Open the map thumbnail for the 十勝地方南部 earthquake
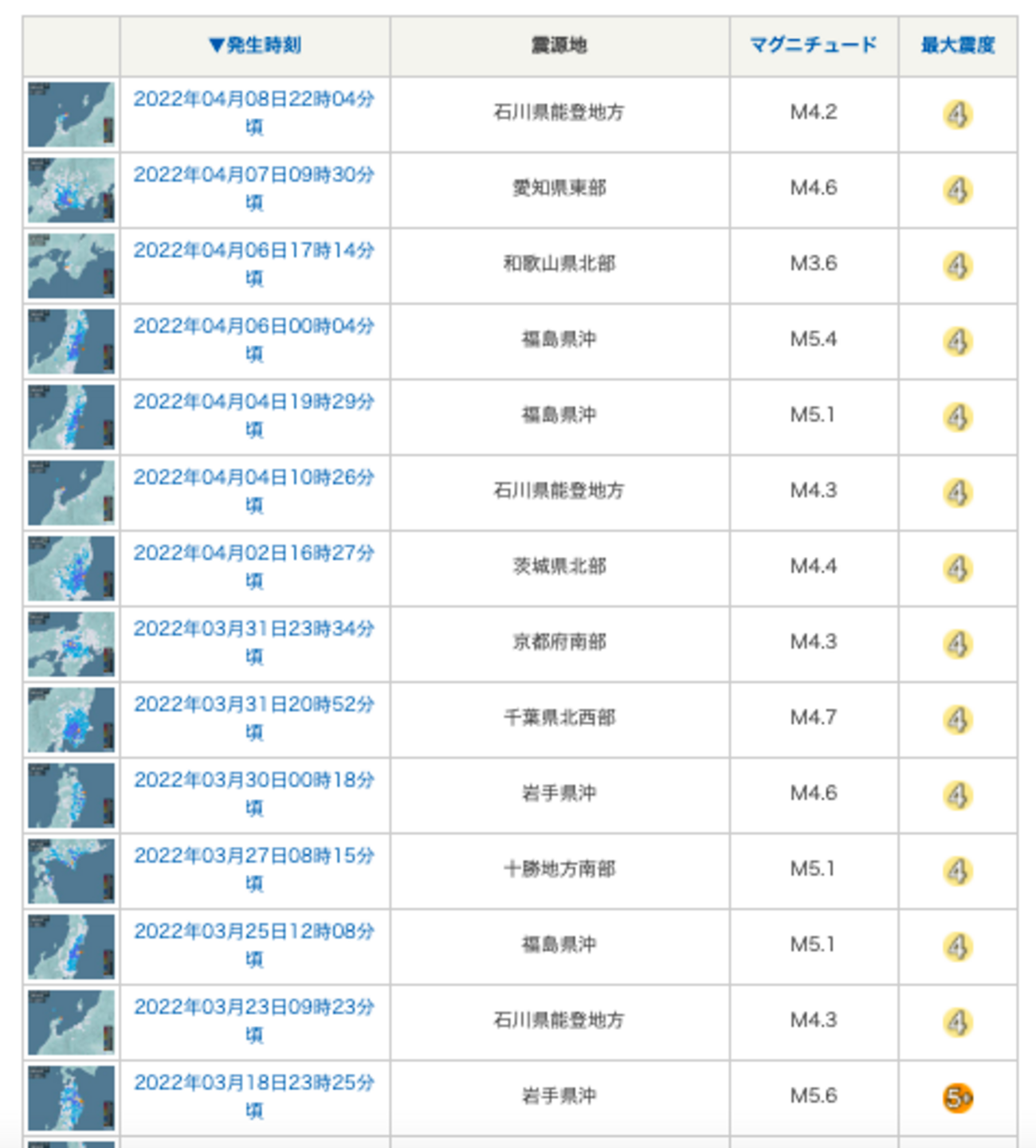The image size is (1036, 1148). pyautogui.click(x=71, y=871)
